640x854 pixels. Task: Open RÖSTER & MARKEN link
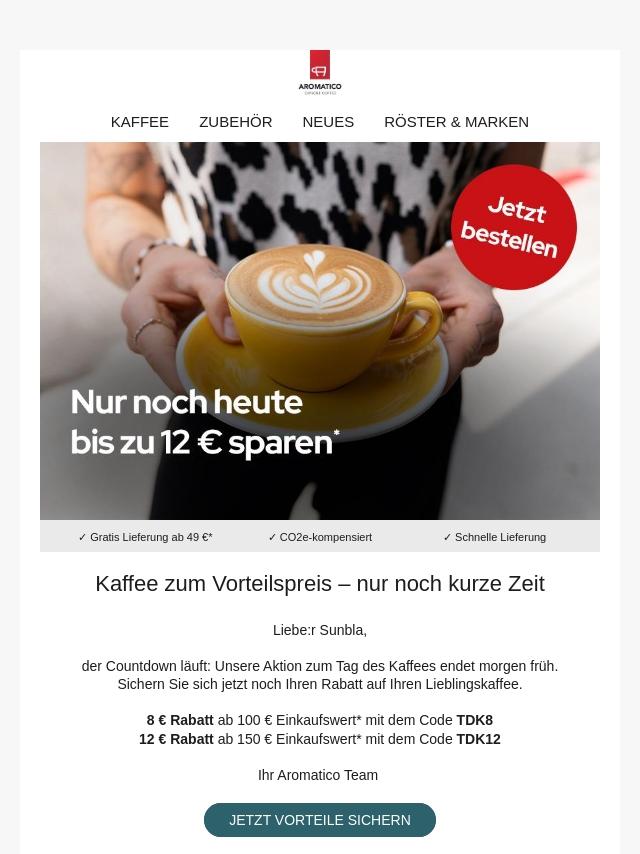coord(456,122)
